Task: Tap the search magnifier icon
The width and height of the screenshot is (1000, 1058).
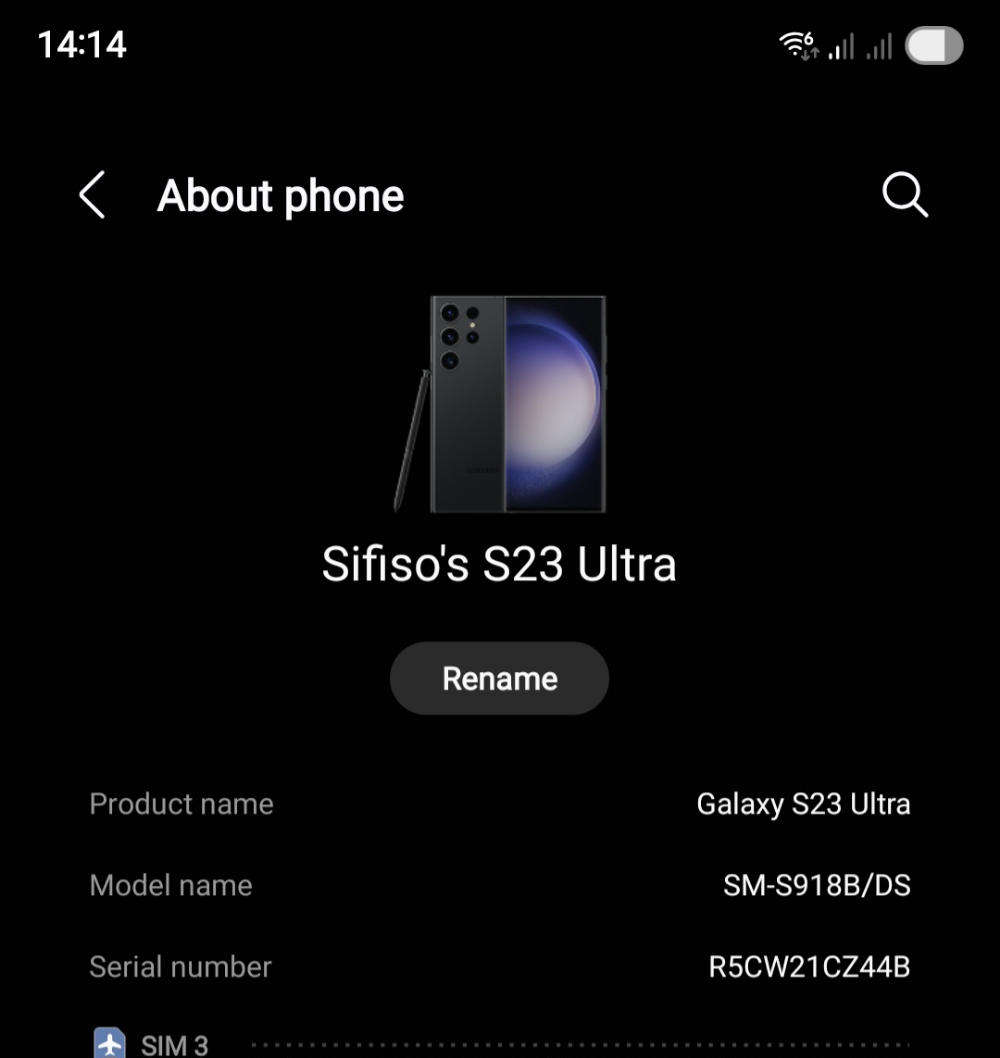Action: pyautogui.click(x=903, y=194)
